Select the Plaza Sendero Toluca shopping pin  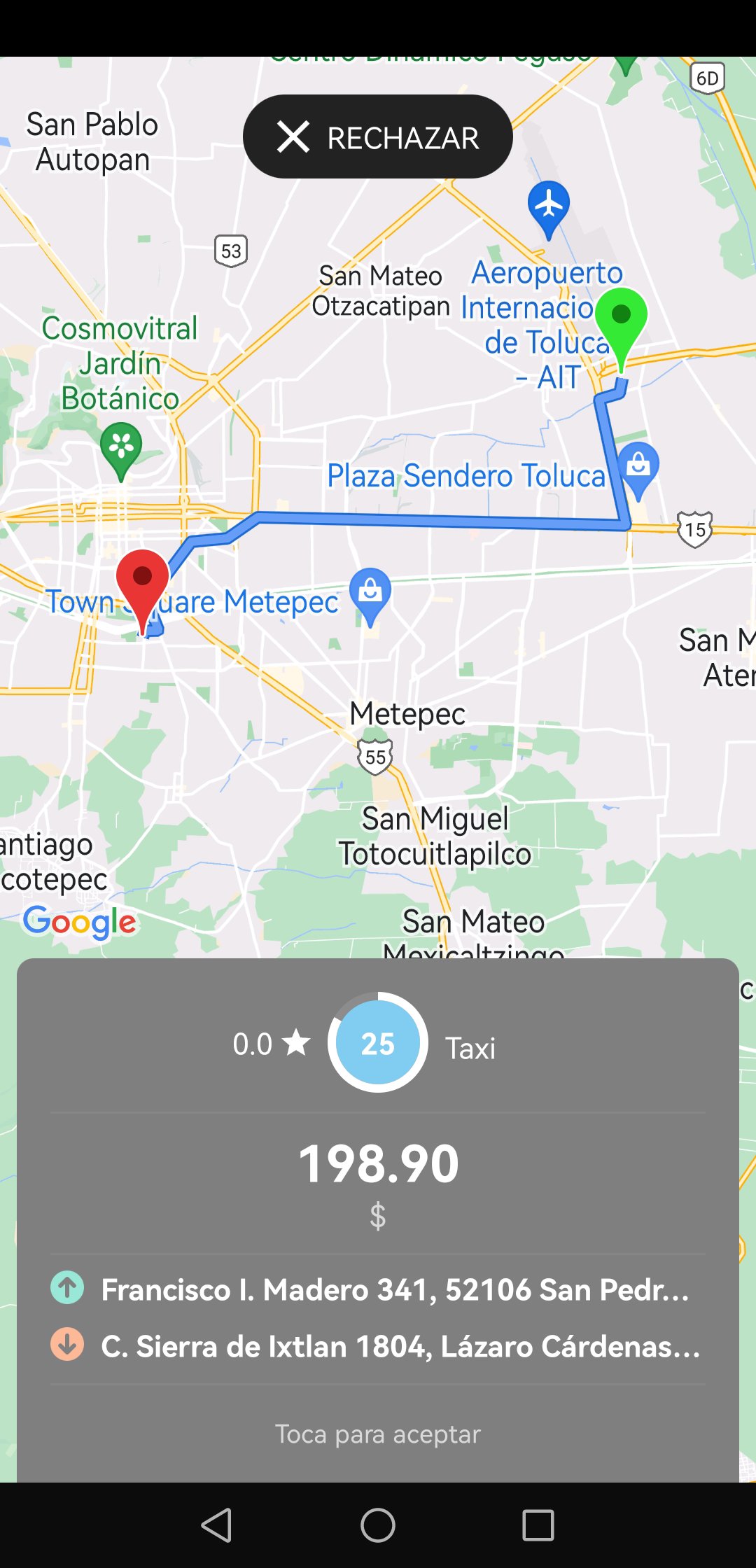click(638, 468)
